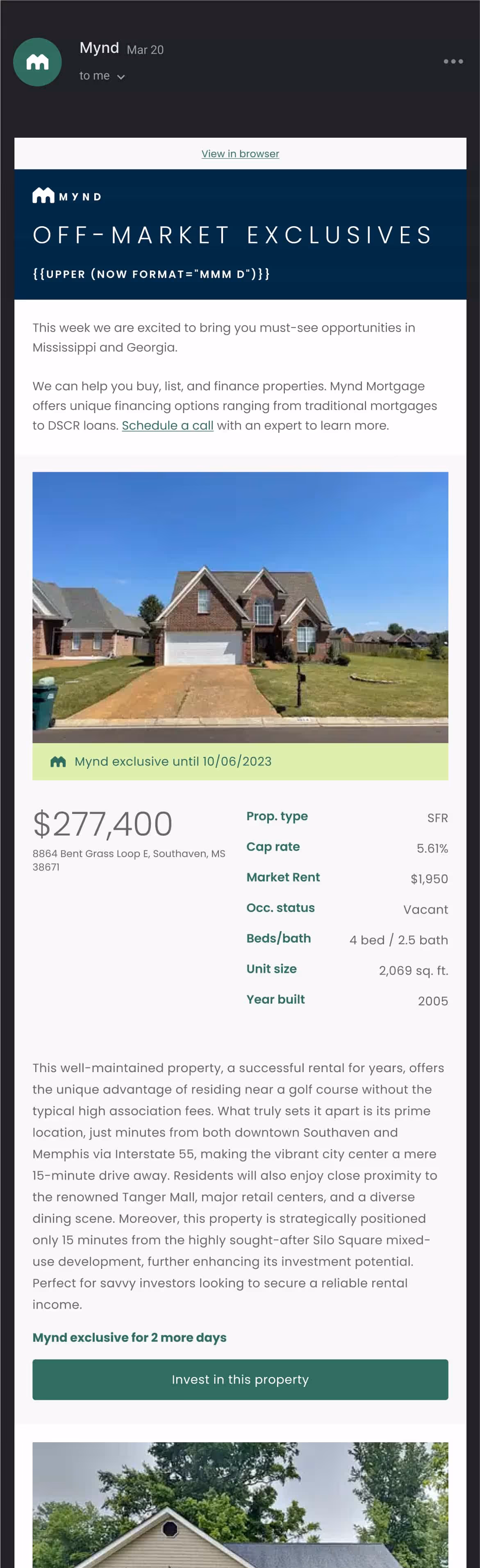Expand the "to me" recipient details

point(102,76)
